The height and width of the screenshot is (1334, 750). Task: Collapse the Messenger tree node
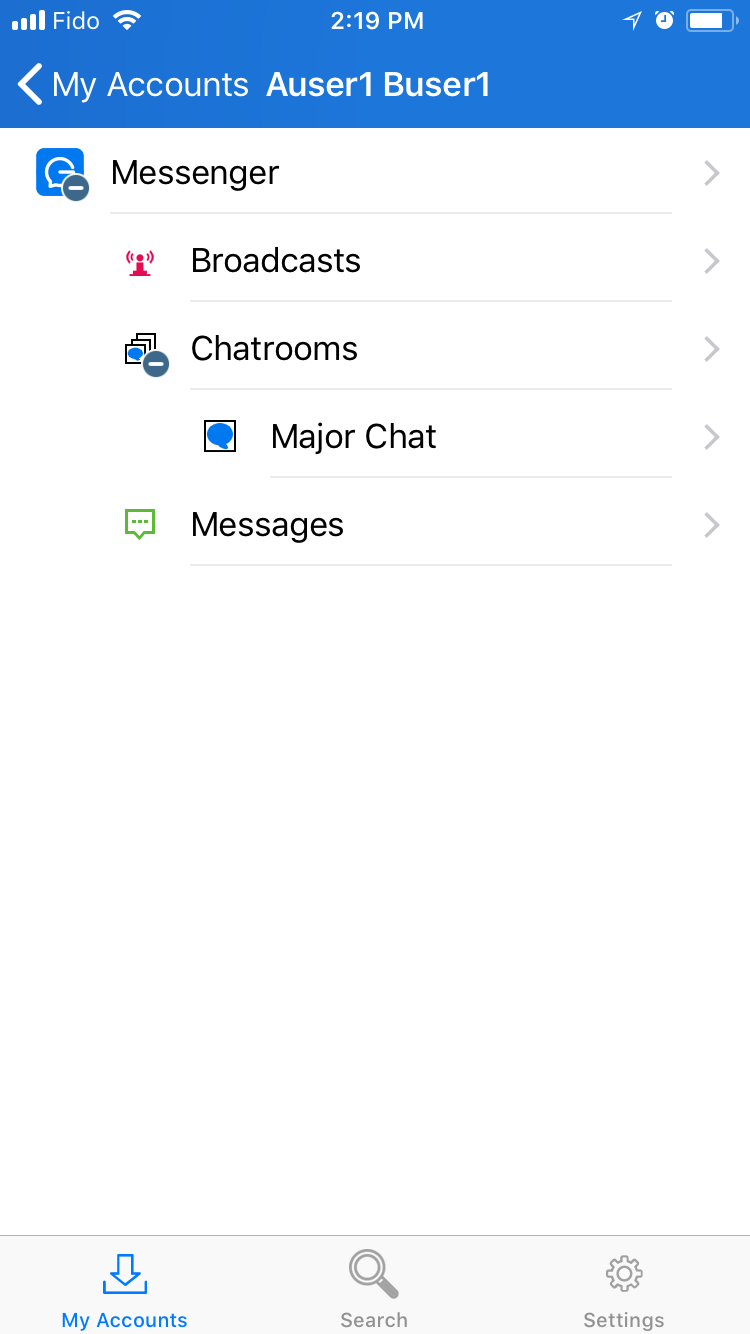(76, 188)
